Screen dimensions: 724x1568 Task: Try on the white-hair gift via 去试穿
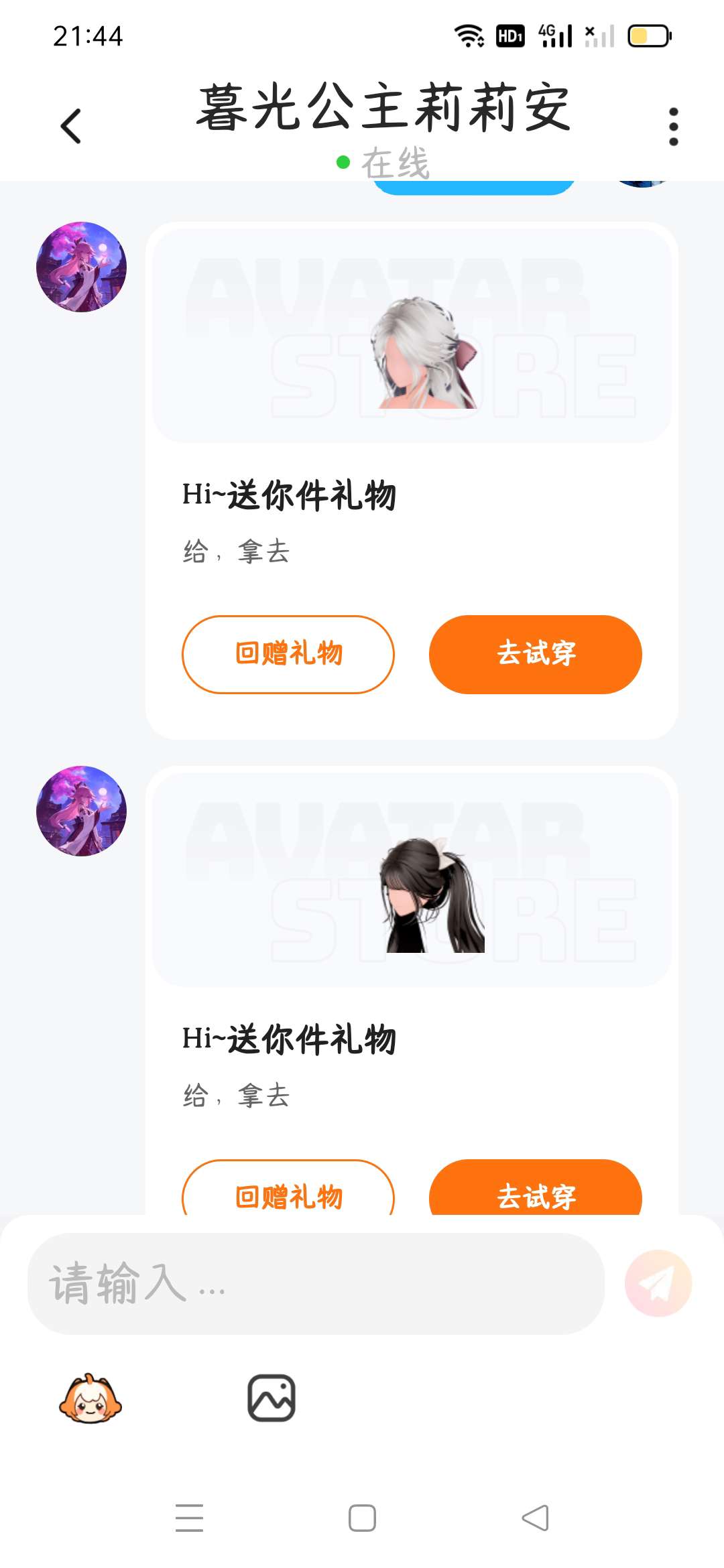(535, 654)
